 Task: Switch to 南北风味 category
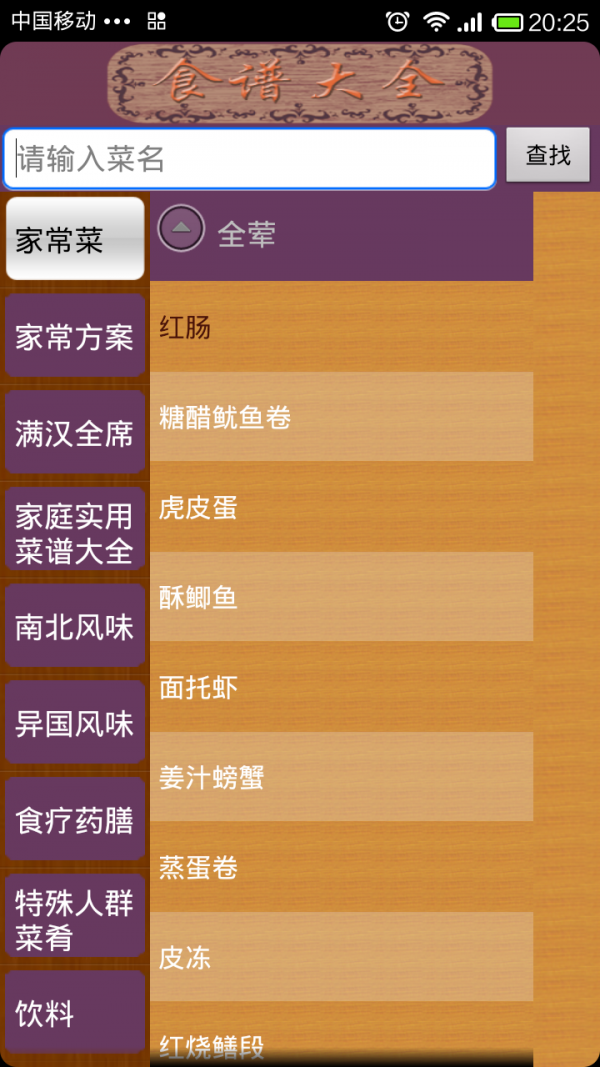75,625
